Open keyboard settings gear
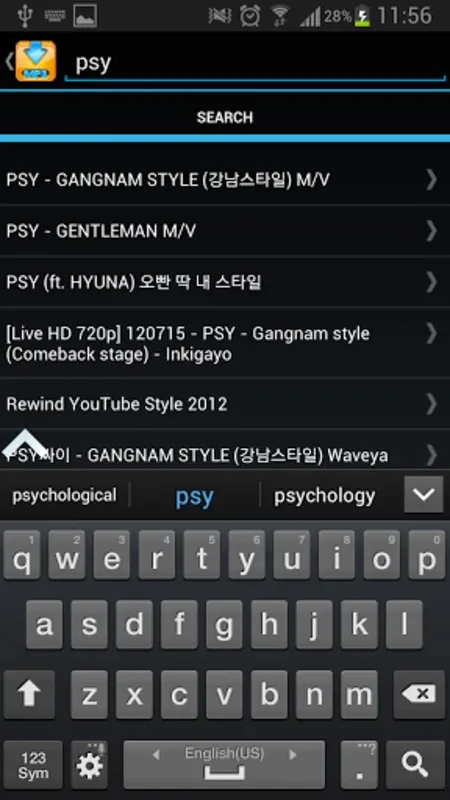450x800 pixels. (x=89, y=765)
